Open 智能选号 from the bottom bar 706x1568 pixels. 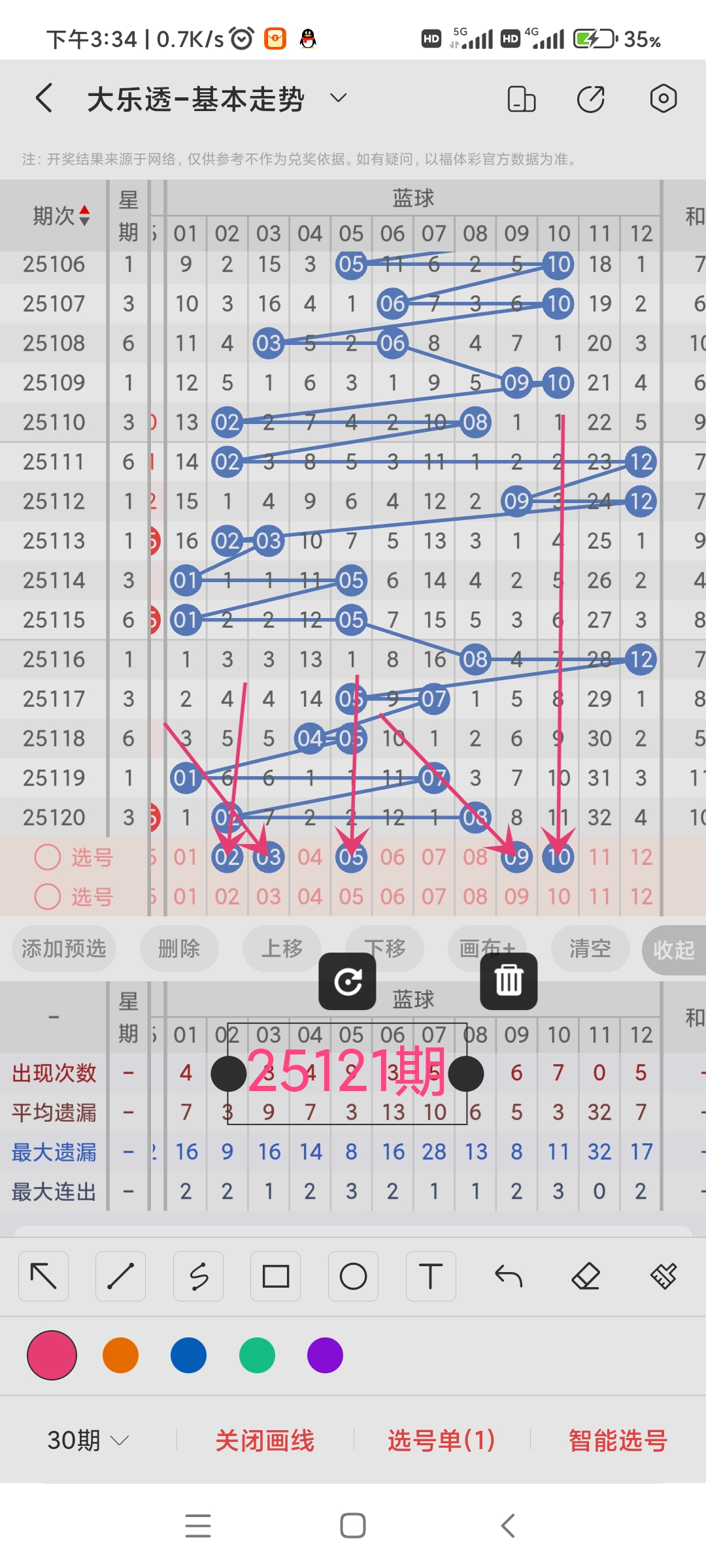pyautogui.click(x=617, y=1442)
